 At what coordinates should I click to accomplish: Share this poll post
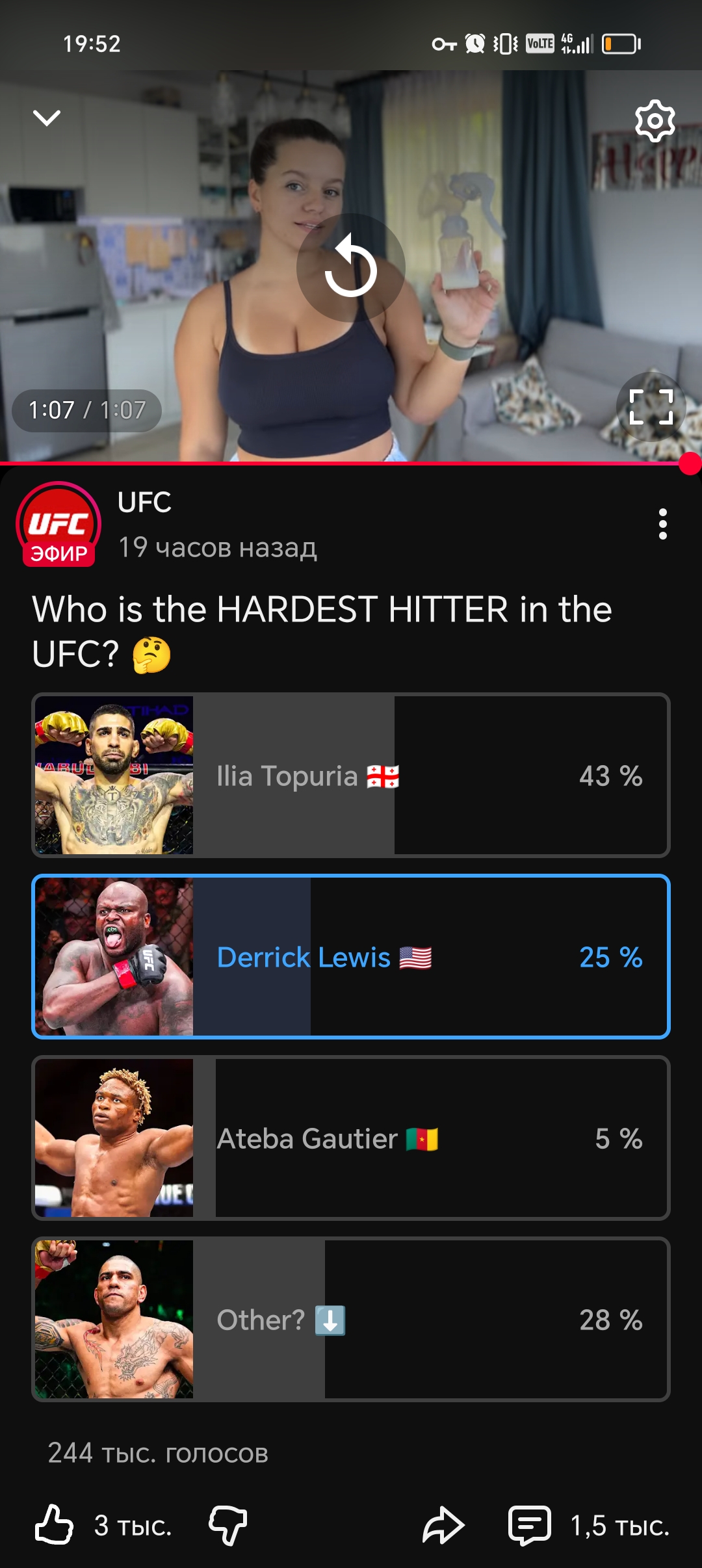click(x=443, y=1525)
